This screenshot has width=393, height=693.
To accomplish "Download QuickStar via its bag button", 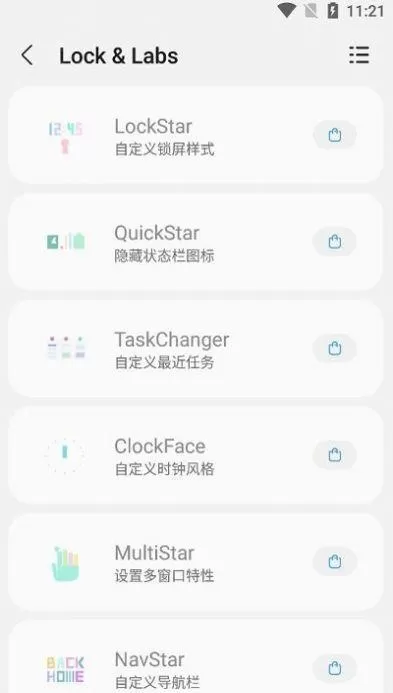I will pyautogui.click(x=335, y=242).
